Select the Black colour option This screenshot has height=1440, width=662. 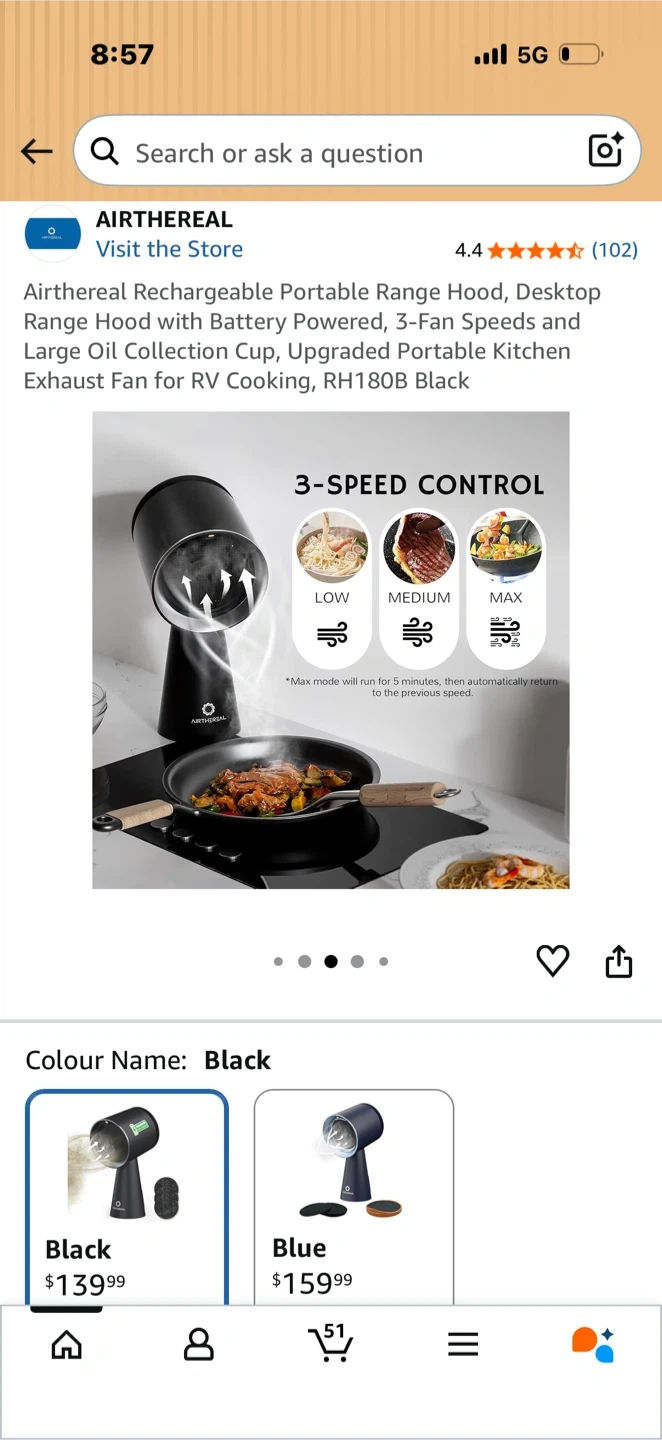click(x=127, y=1198)
